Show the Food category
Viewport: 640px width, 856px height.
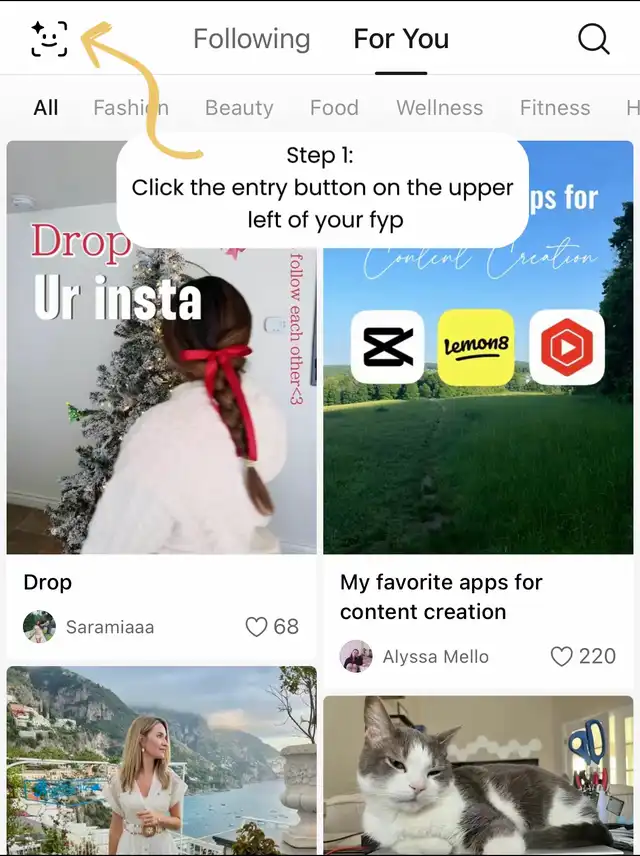click(334, 108)
